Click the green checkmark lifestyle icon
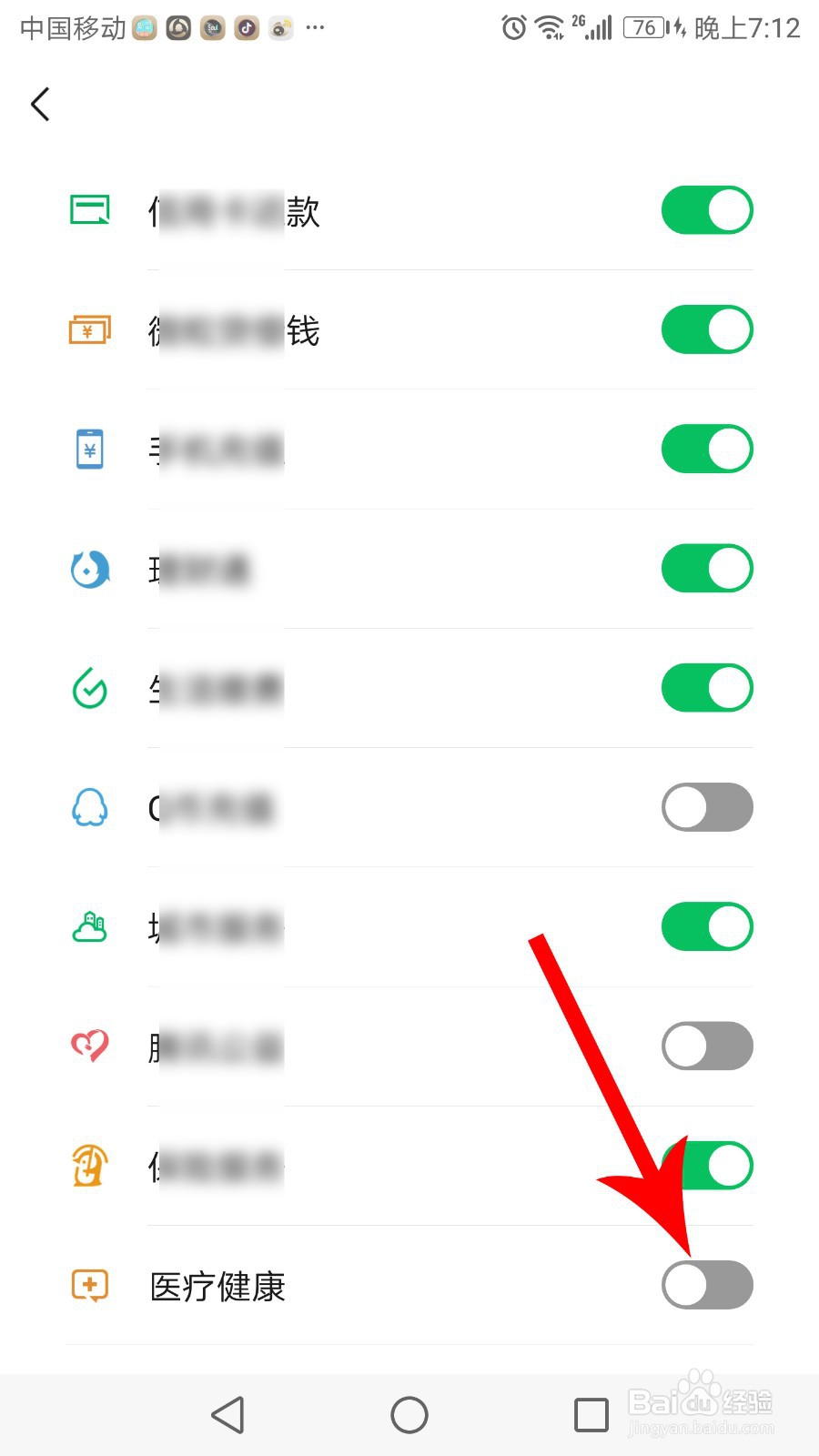 (88, 688)
